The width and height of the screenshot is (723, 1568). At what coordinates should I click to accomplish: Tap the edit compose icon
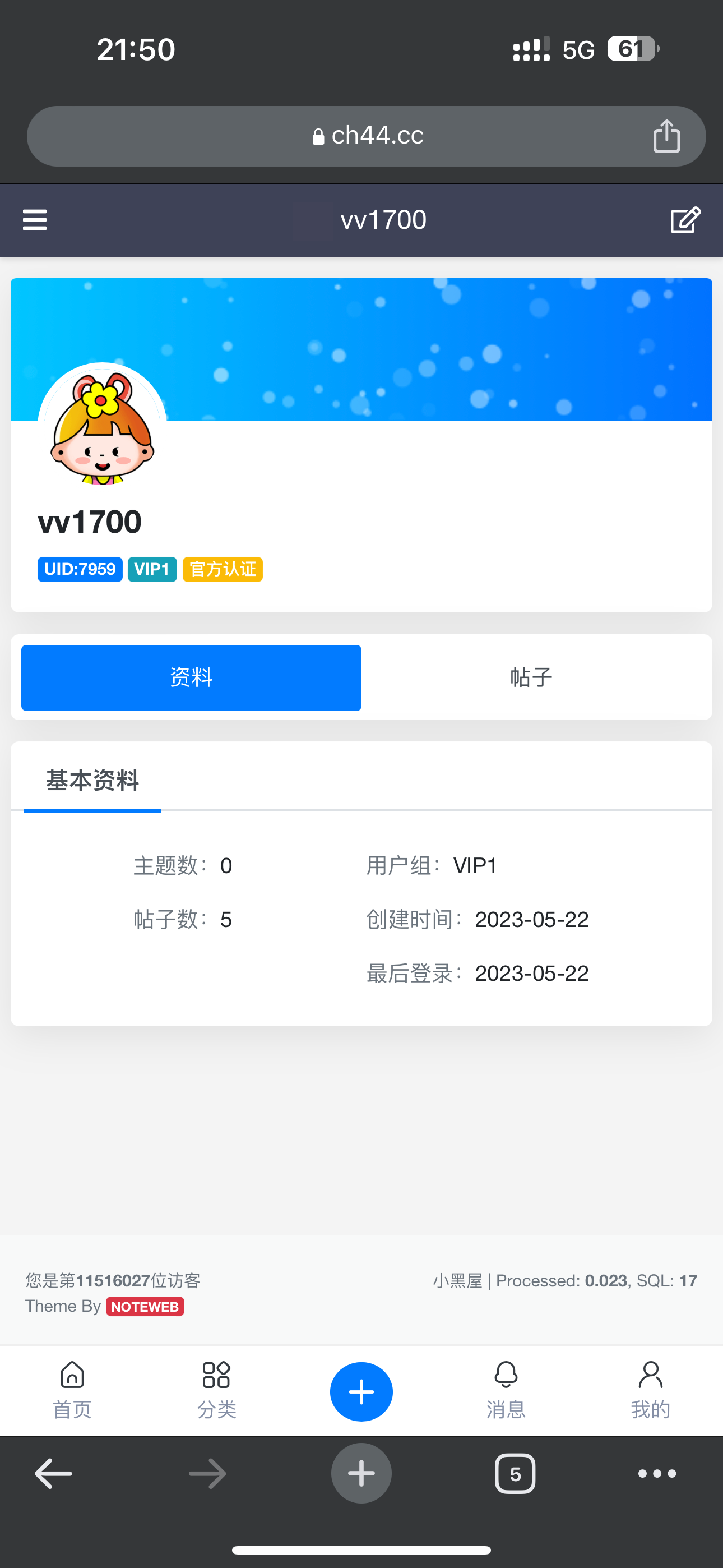click(685, 220)
